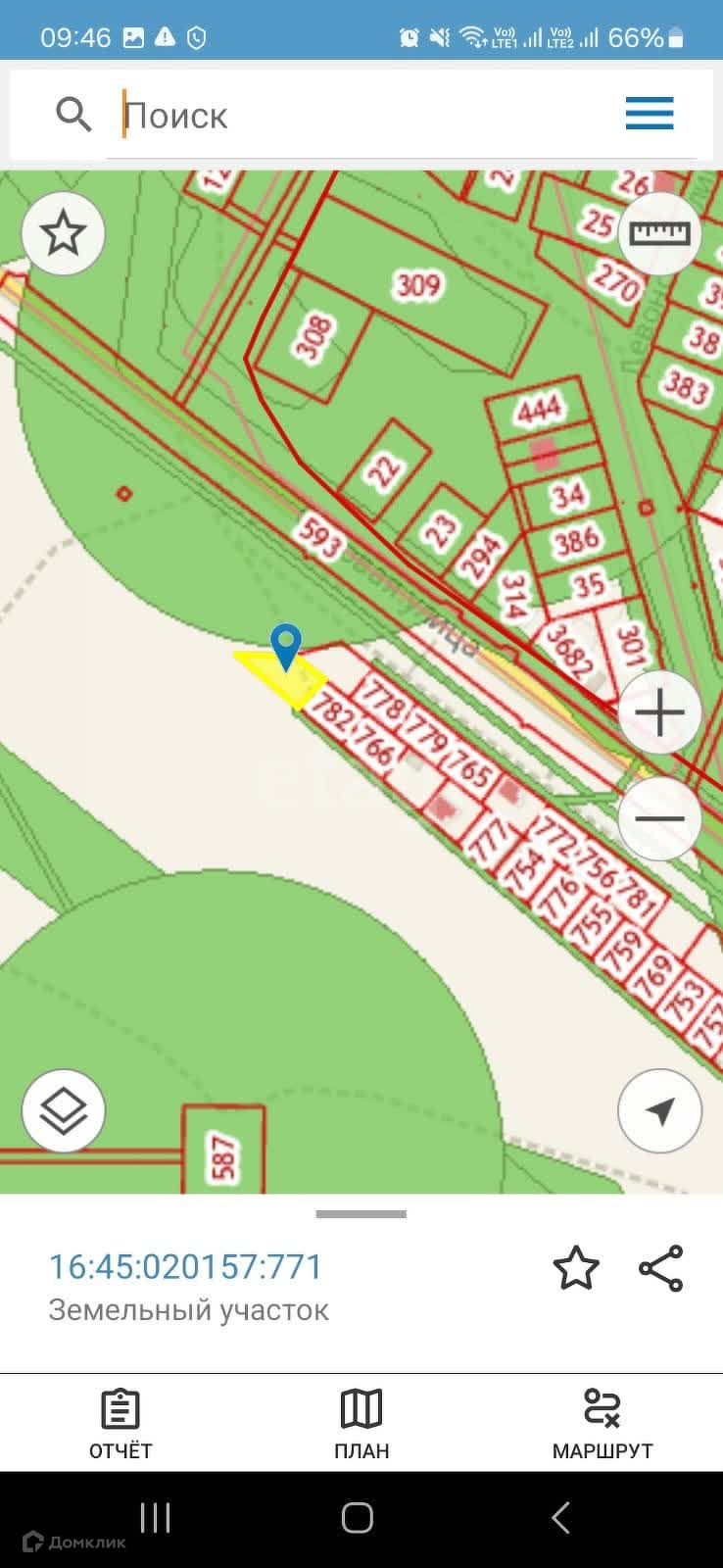Open cadastral number 16:45:020157:771 details
Screen dimensions: 723x1568
coord(186,1266)
